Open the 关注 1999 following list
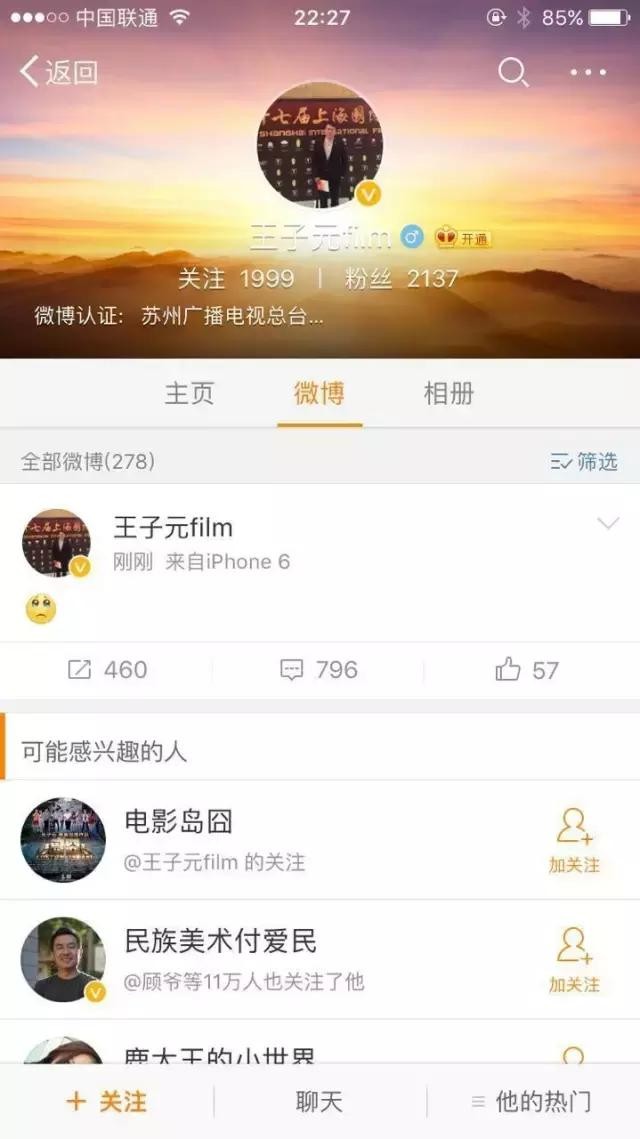 (236, 278)
